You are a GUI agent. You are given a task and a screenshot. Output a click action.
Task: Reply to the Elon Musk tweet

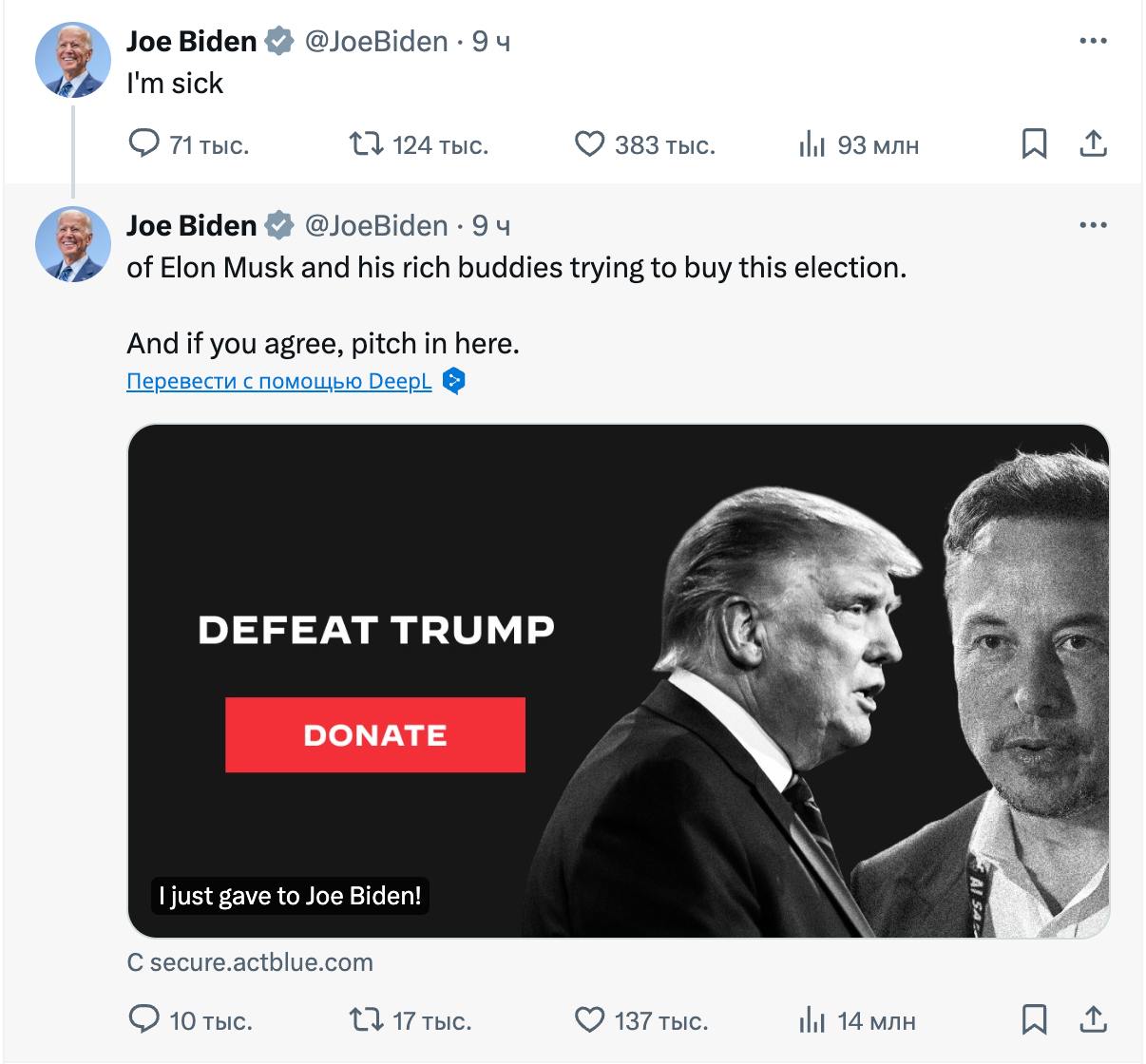(x=144, y=1020)
